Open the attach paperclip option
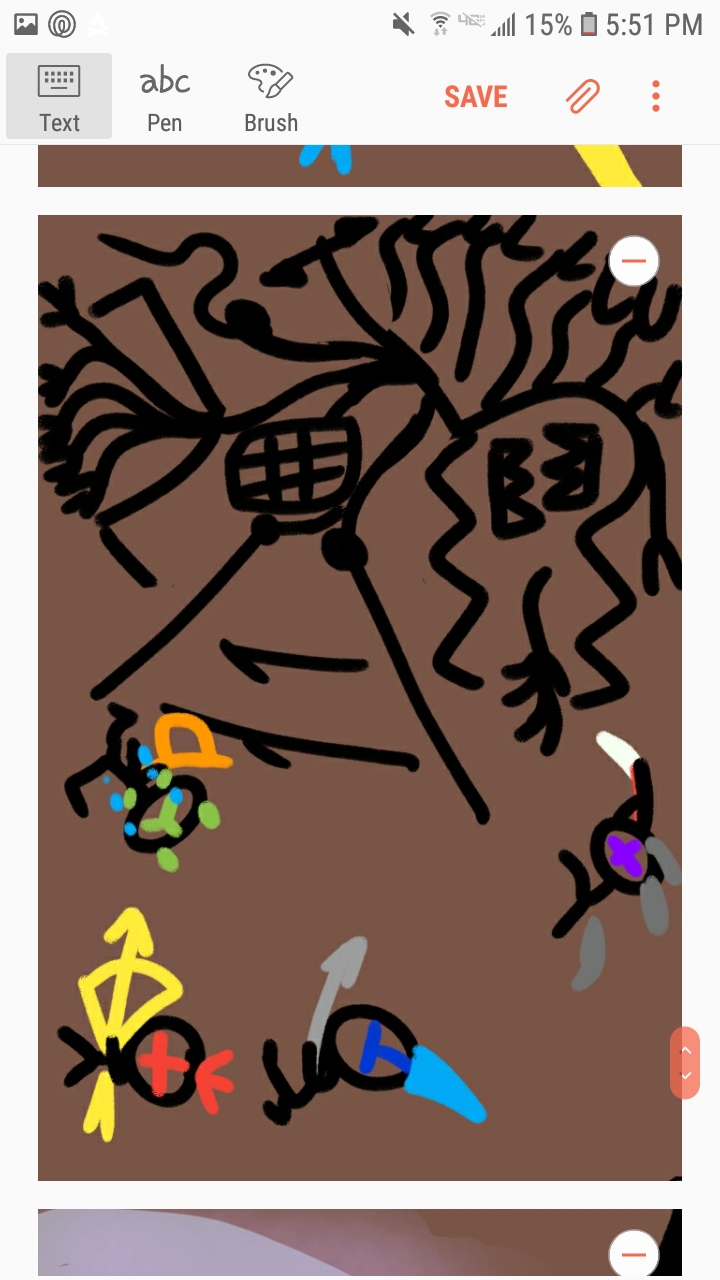Image resolution: width=720 pixels, height=1280 pixels. click(582, 97)
